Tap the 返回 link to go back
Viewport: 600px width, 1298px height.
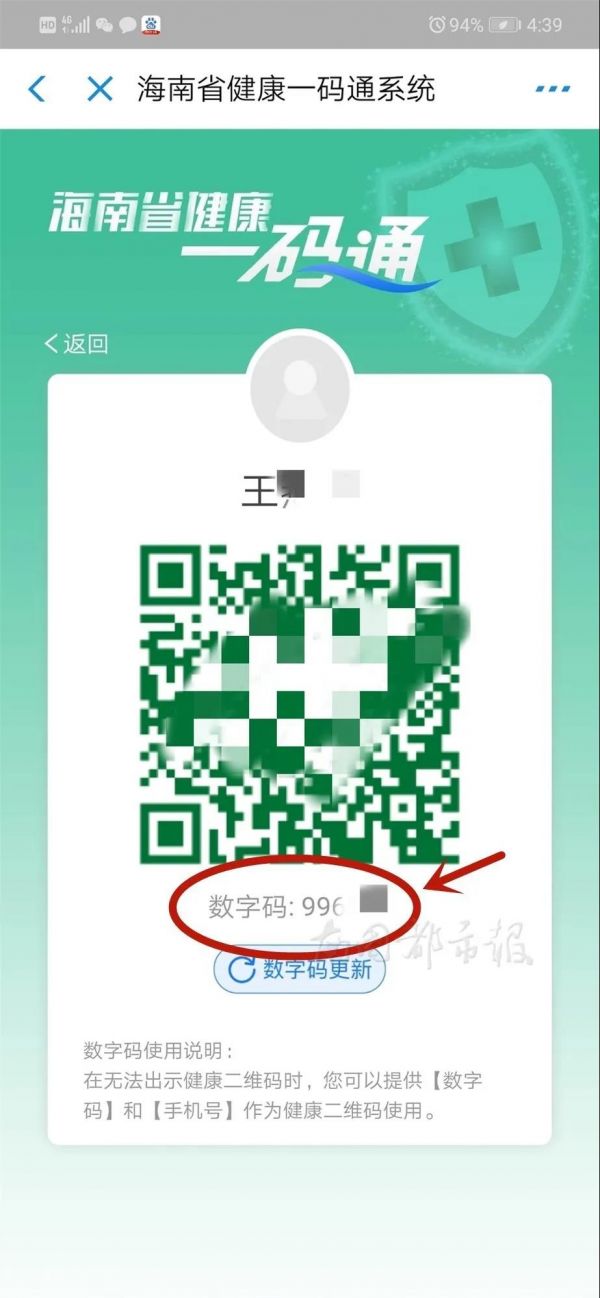(x=76, y=344)
